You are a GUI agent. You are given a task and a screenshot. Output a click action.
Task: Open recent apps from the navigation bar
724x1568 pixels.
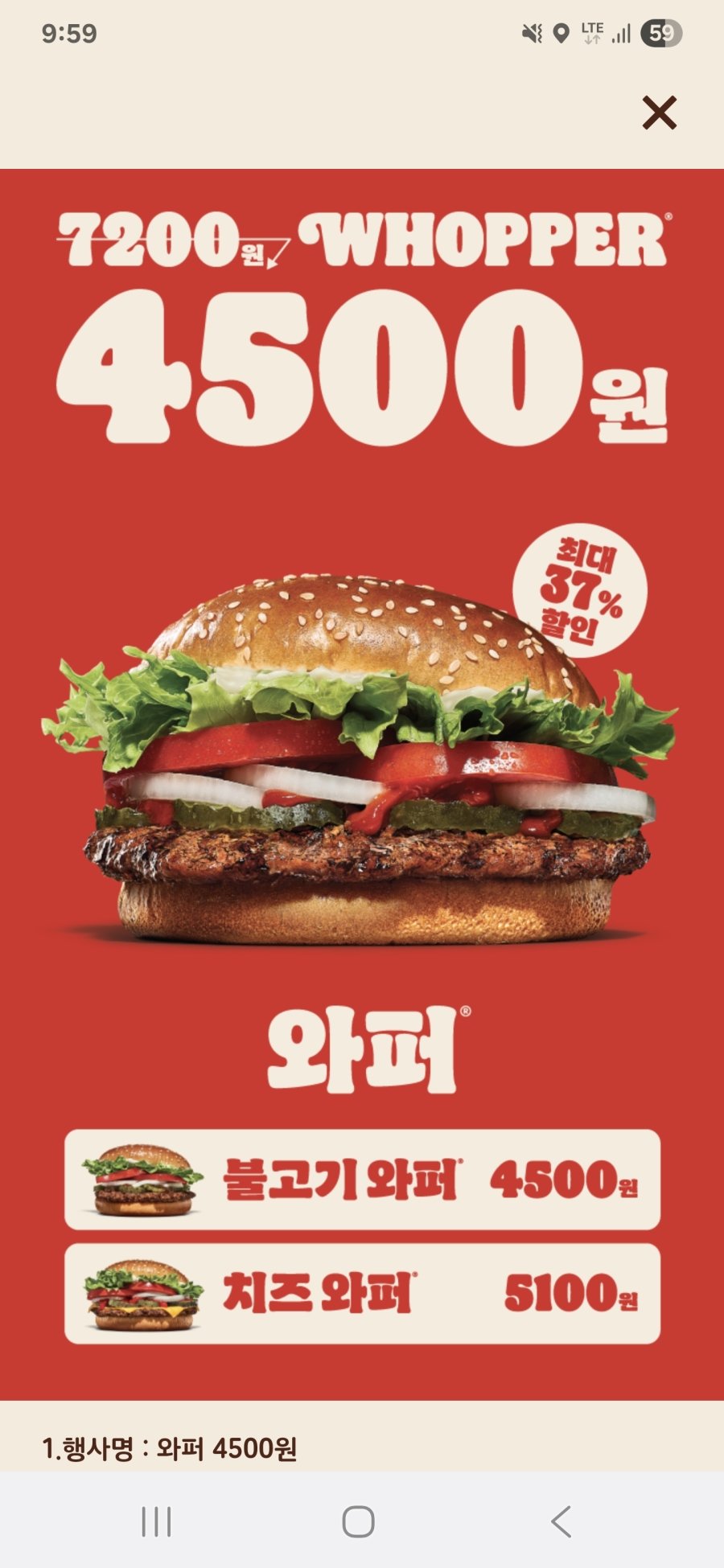(x=156, y=1521)
